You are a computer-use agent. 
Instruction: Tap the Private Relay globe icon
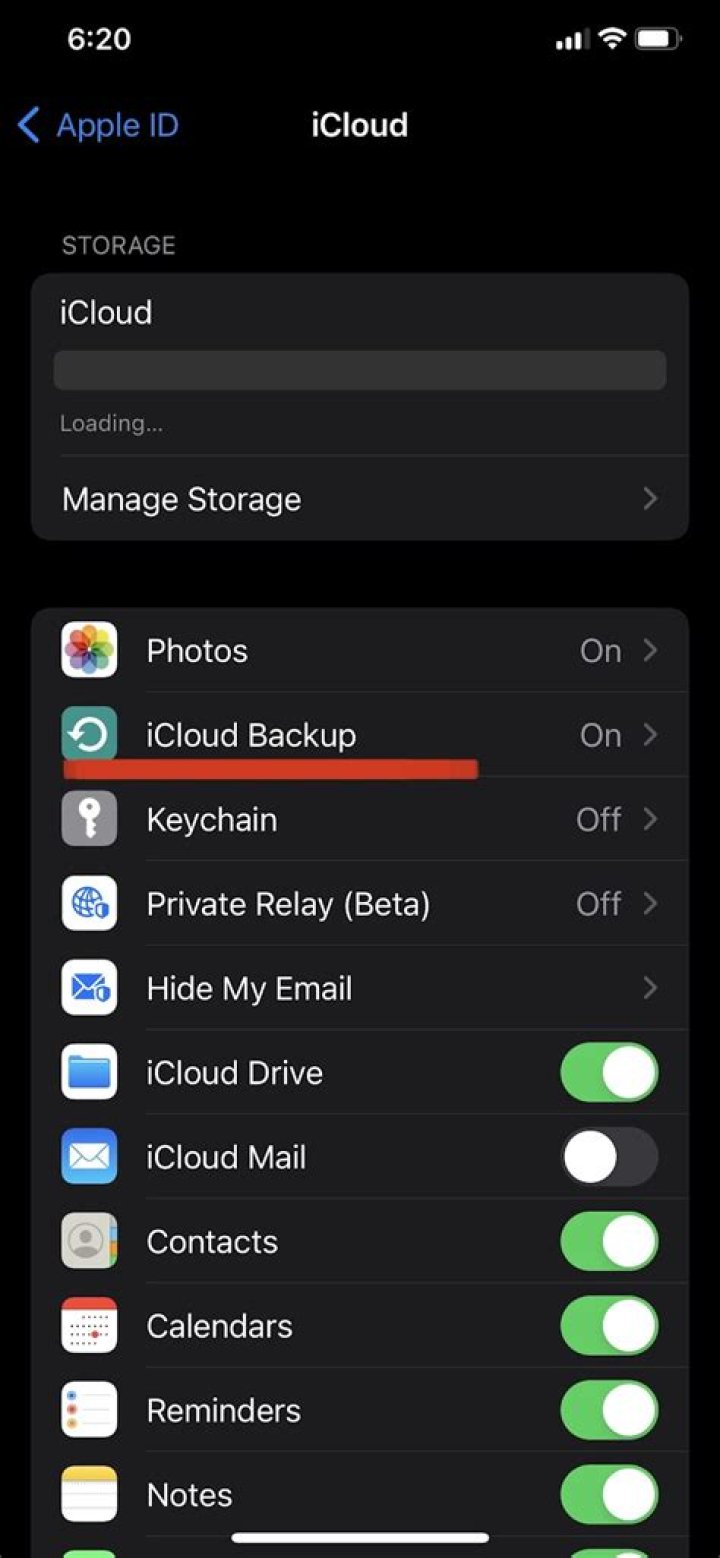(89, 903)
